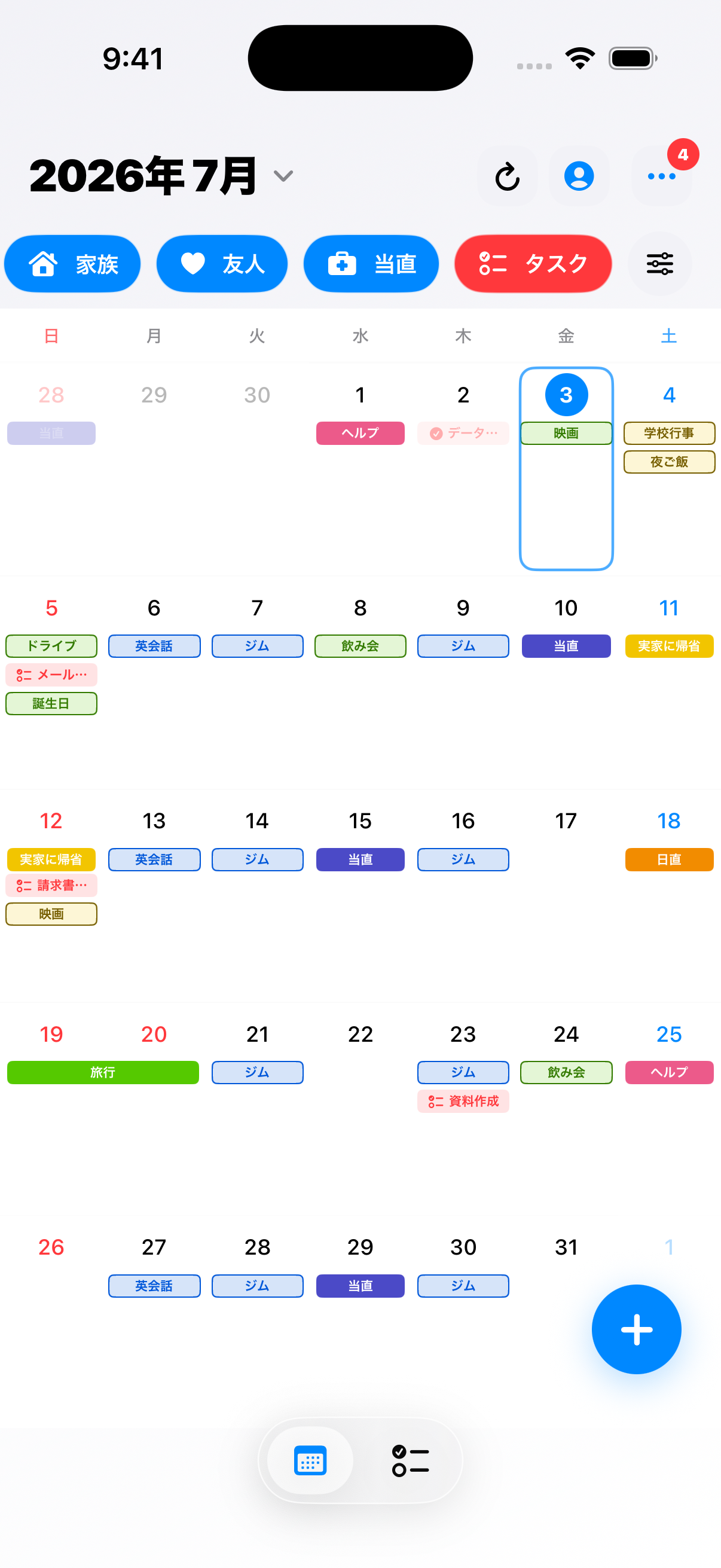Switch to the task list tab
Screen dimensions: 721x1568
tap(411, 1460)
